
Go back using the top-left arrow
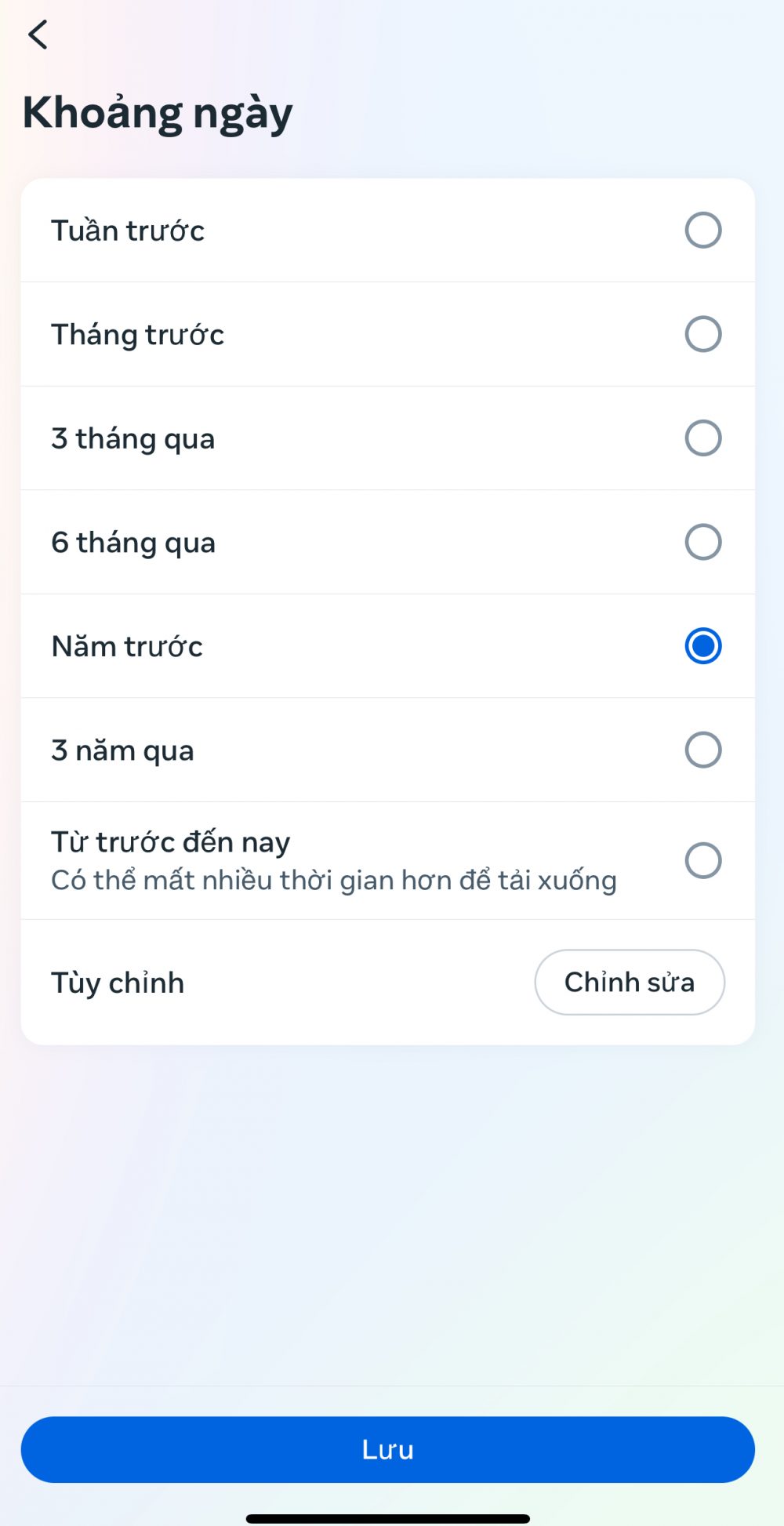(38, 35)
